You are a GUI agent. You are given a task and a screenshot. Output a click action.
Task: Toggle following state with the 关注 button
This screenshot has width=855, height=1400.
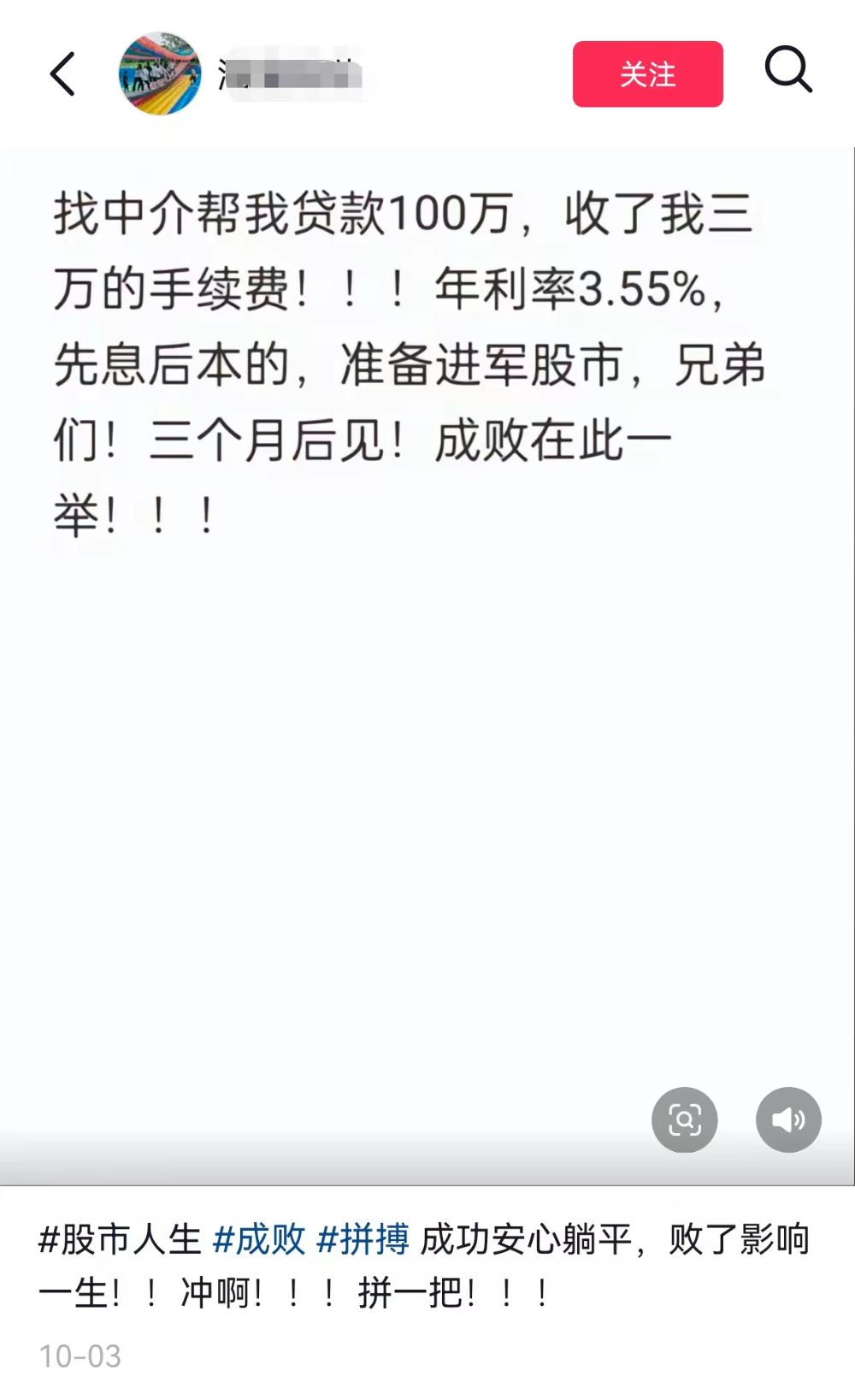647,75
